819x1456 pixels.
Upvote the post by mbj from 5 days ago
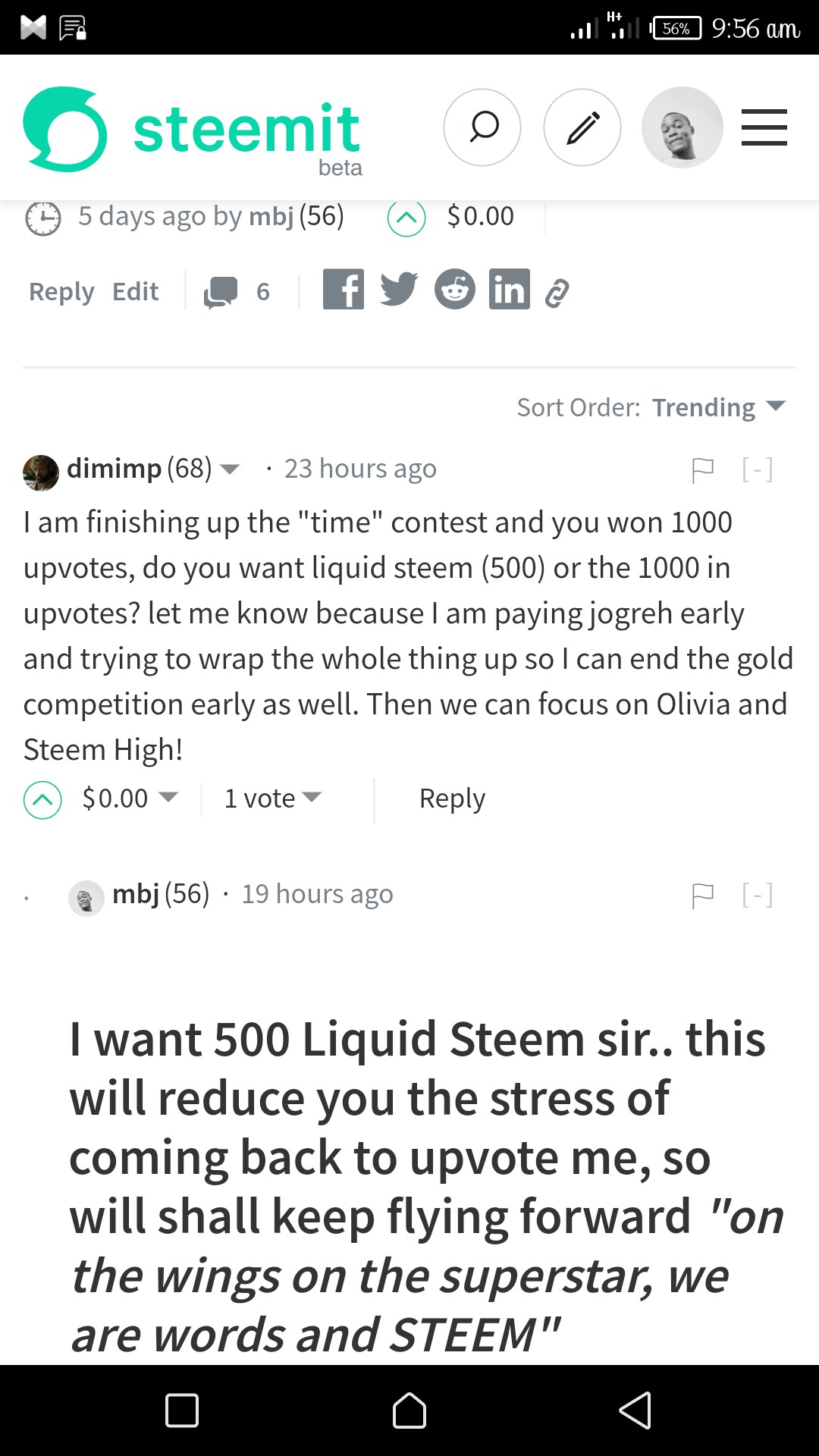coord(406,218)
